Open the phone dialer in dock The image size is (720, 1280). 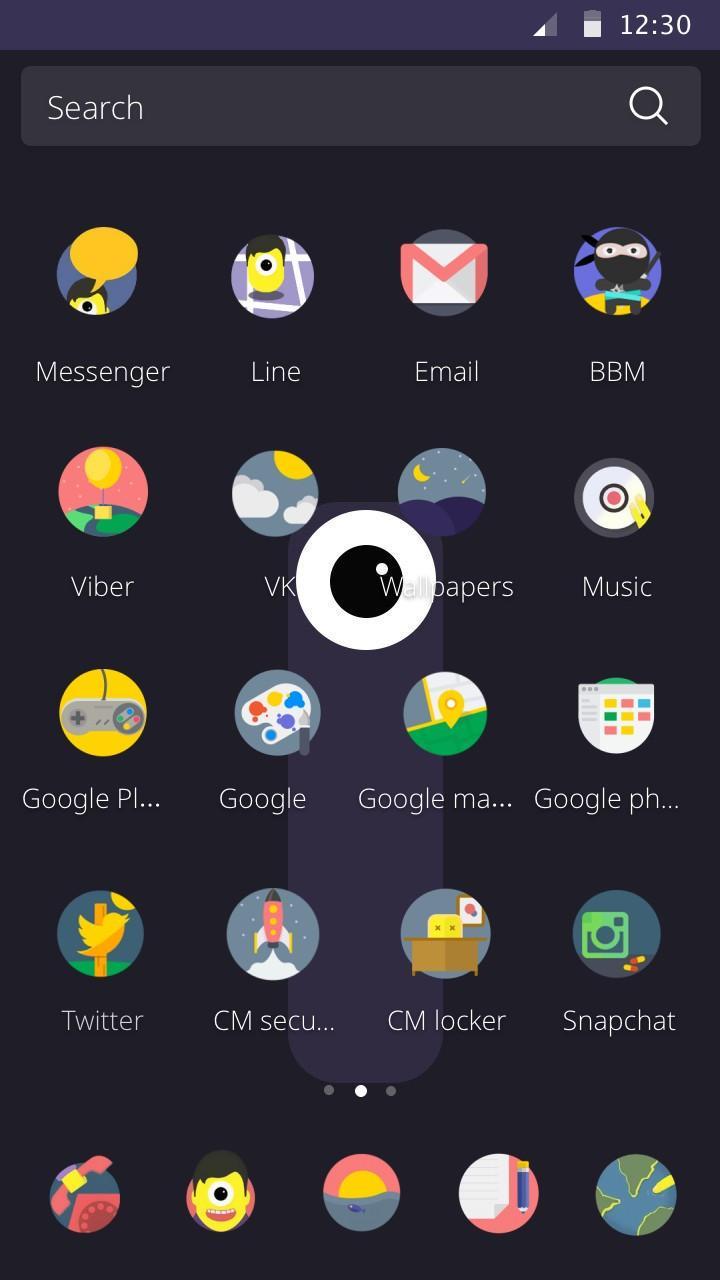(85, 1195)
